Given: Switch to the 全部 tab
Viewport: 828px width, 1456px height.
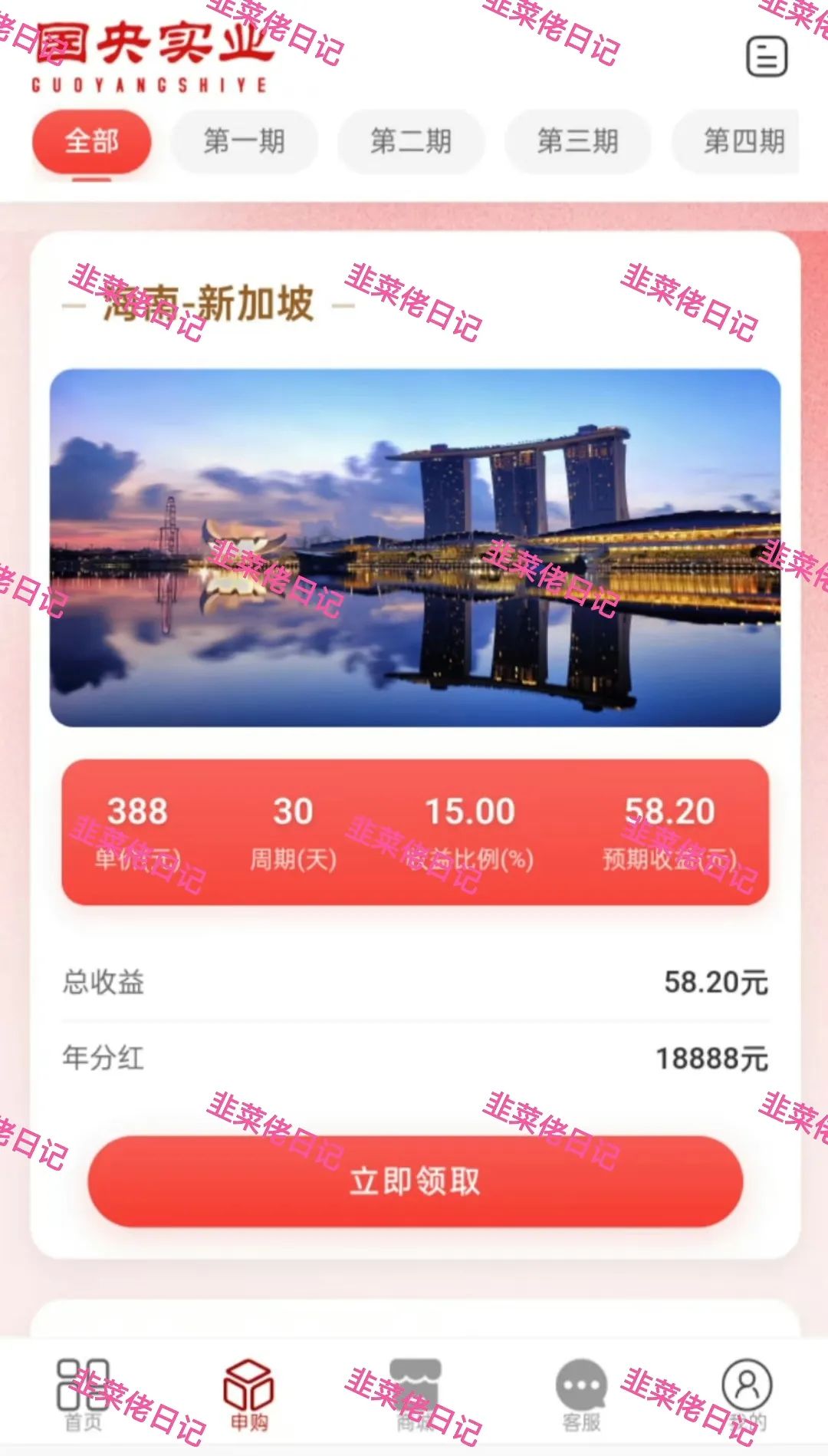Looking at the screenshot, I should [x=92, y=141].
